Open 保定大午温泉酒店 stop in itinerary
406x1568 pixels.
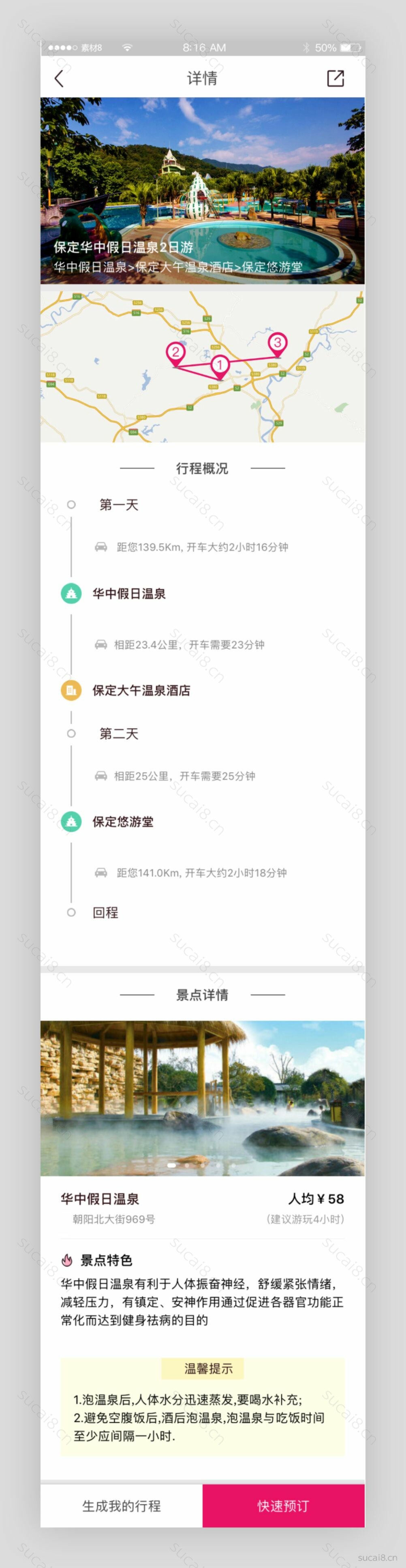tap(141, 690)
